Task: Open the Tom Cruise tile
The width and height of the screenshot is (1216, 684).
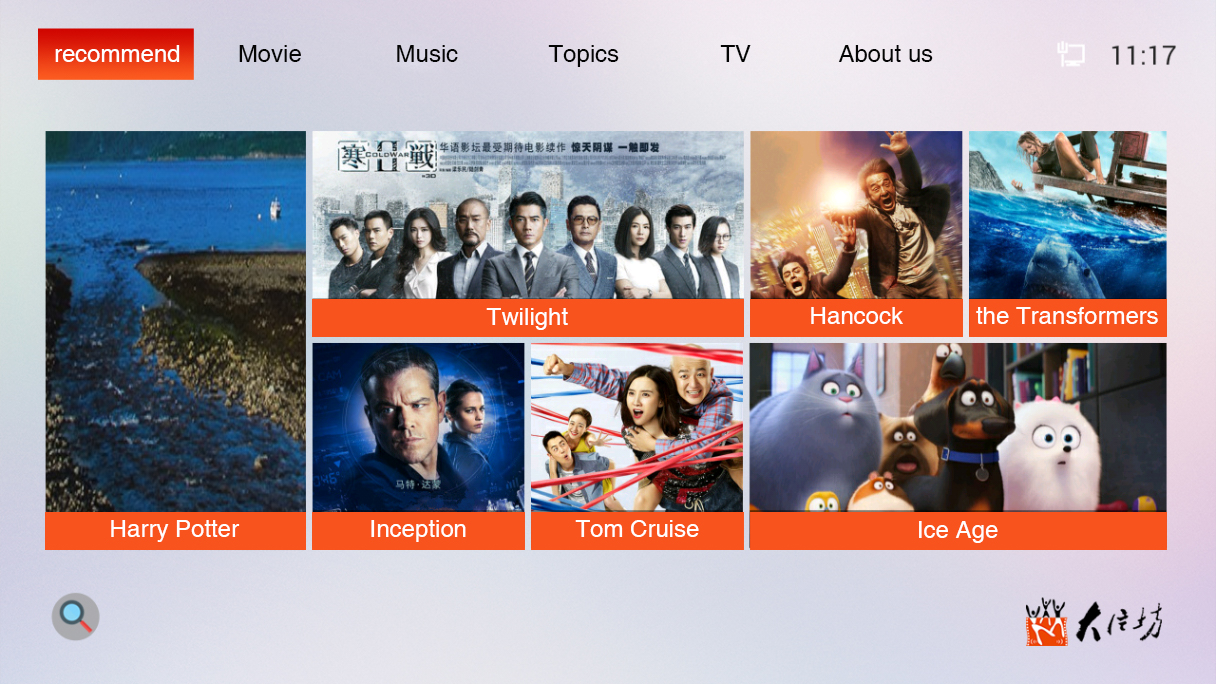Action: 637,446
